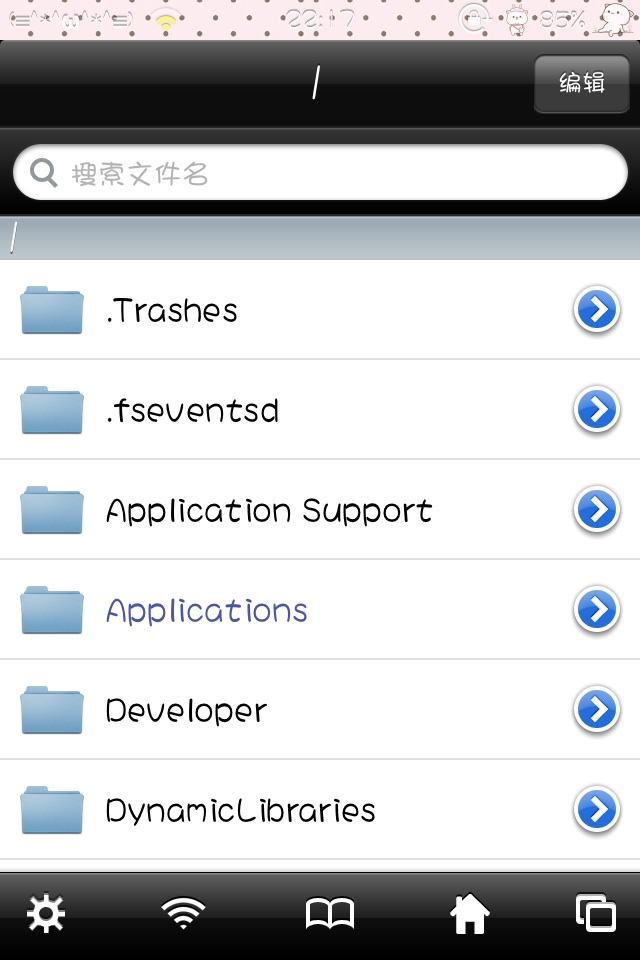The width and height of the screenshot is (640, 960).
Task: Tap the 编辑 (Edit) button
Action: tap(582, 83)
